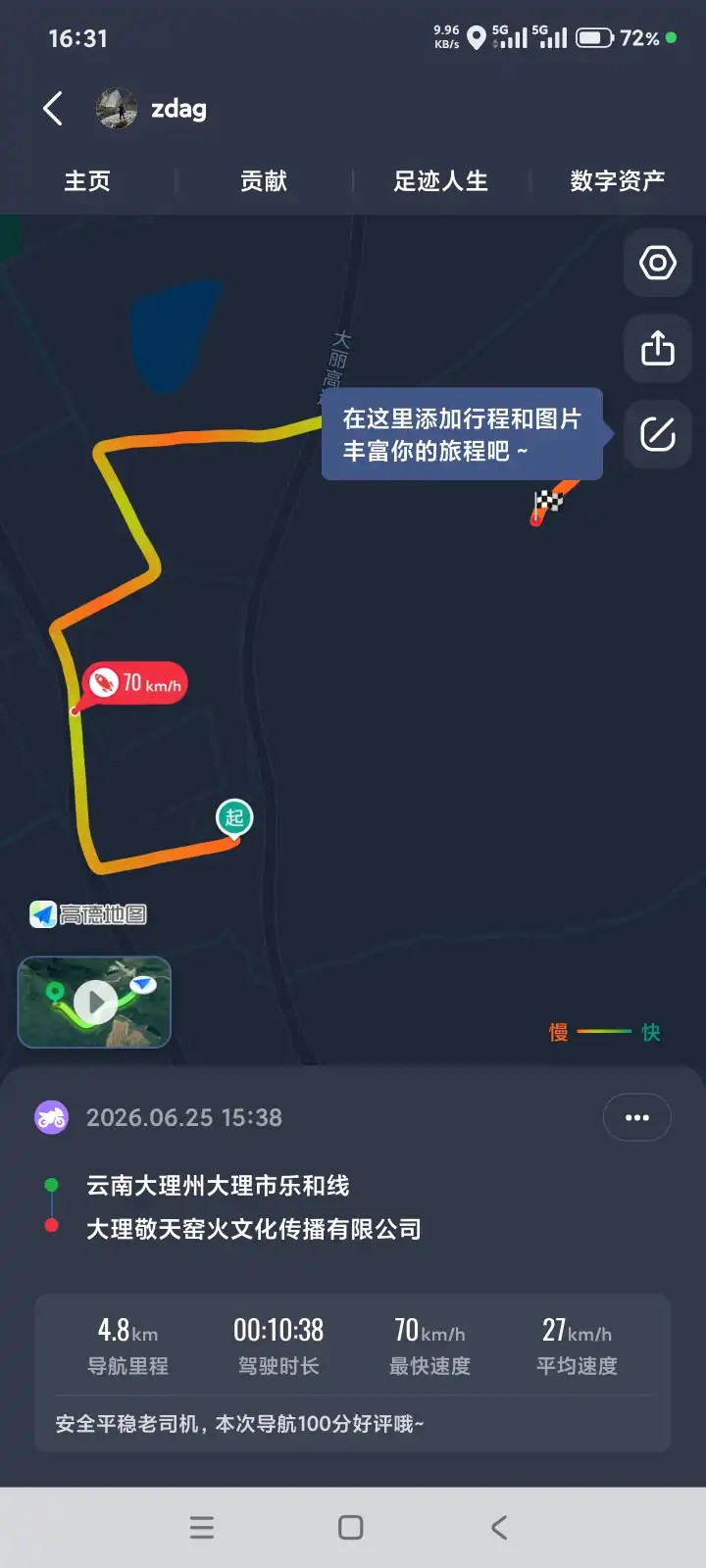Open the system recent apps menu
The height and width of the screenshot is (1568, 706).
coord(202,1527)
